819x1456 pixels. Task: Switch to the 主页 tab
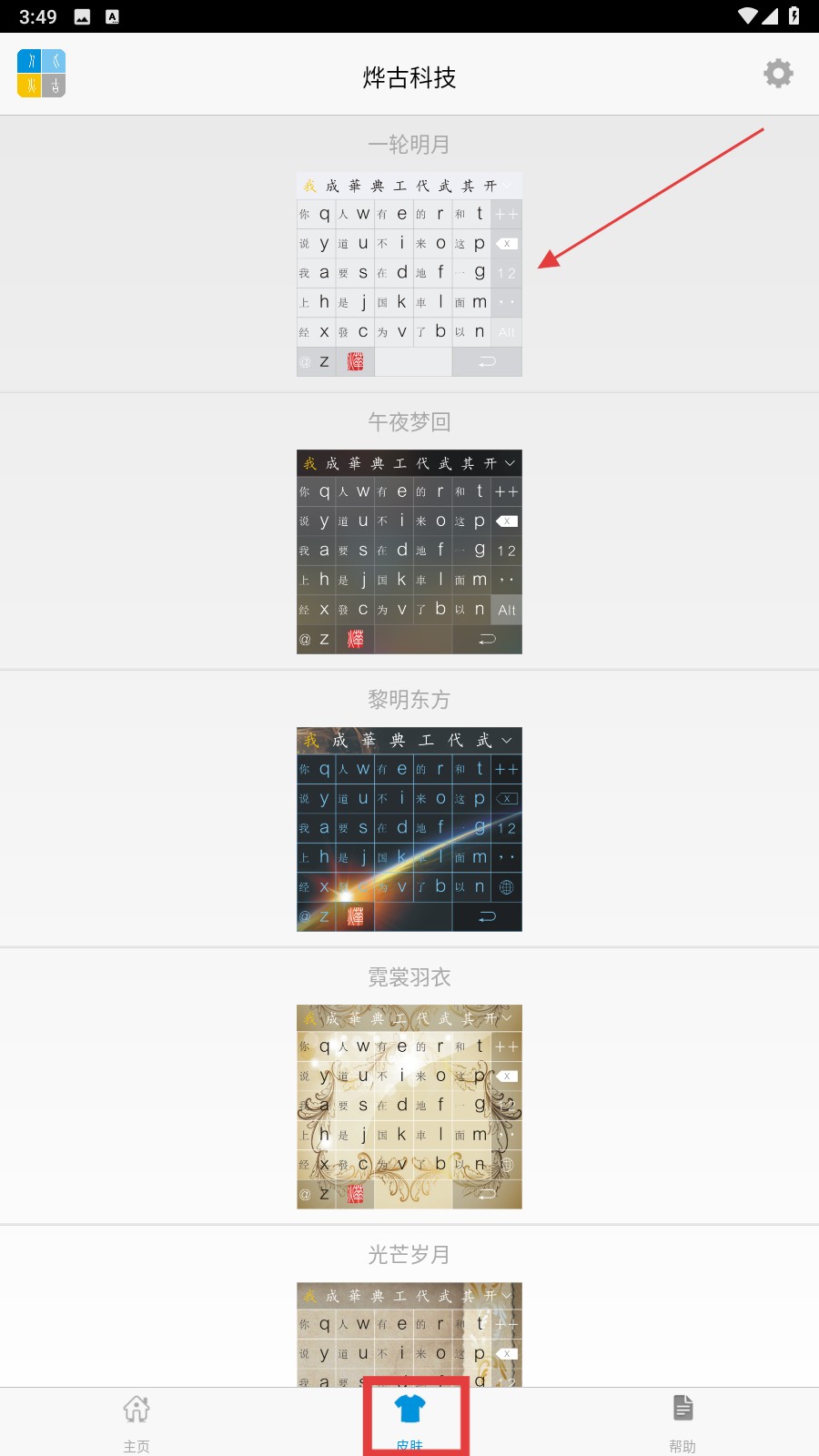136,1422
